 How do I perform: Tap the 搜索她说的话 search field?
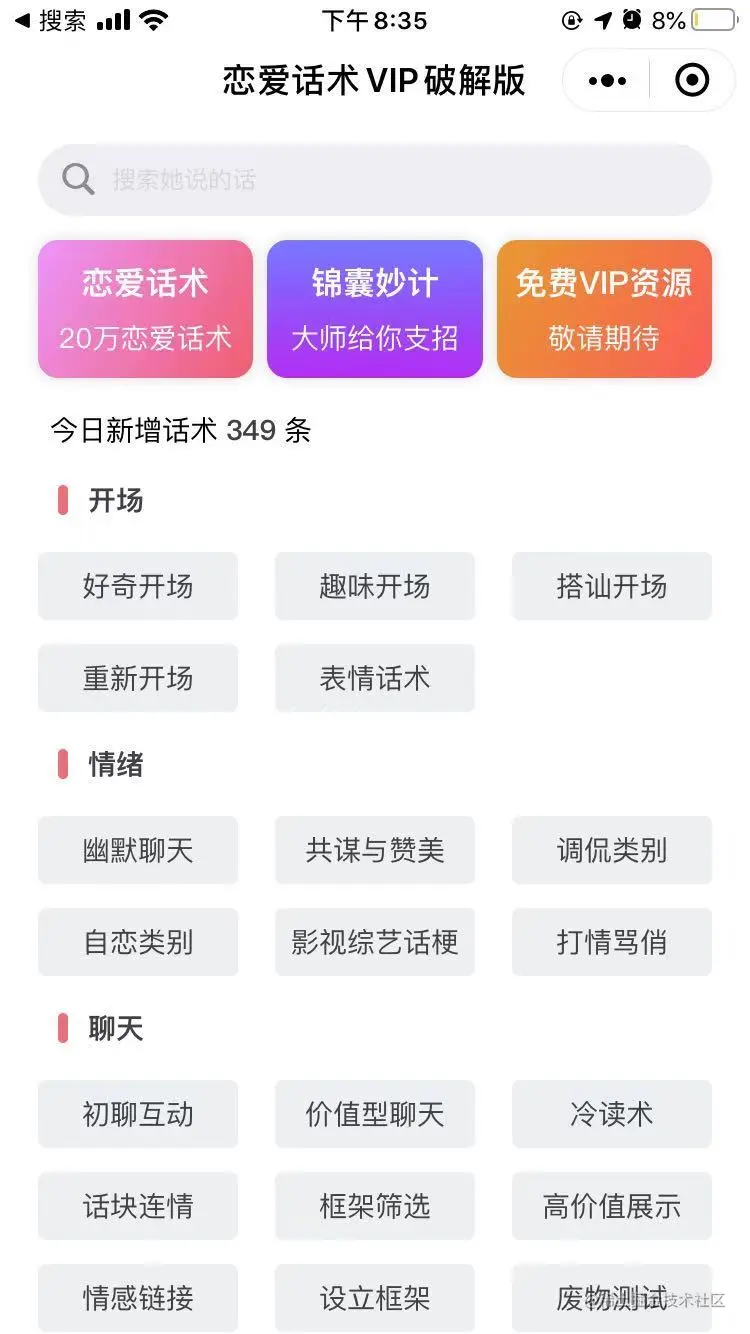click(375, 180)
